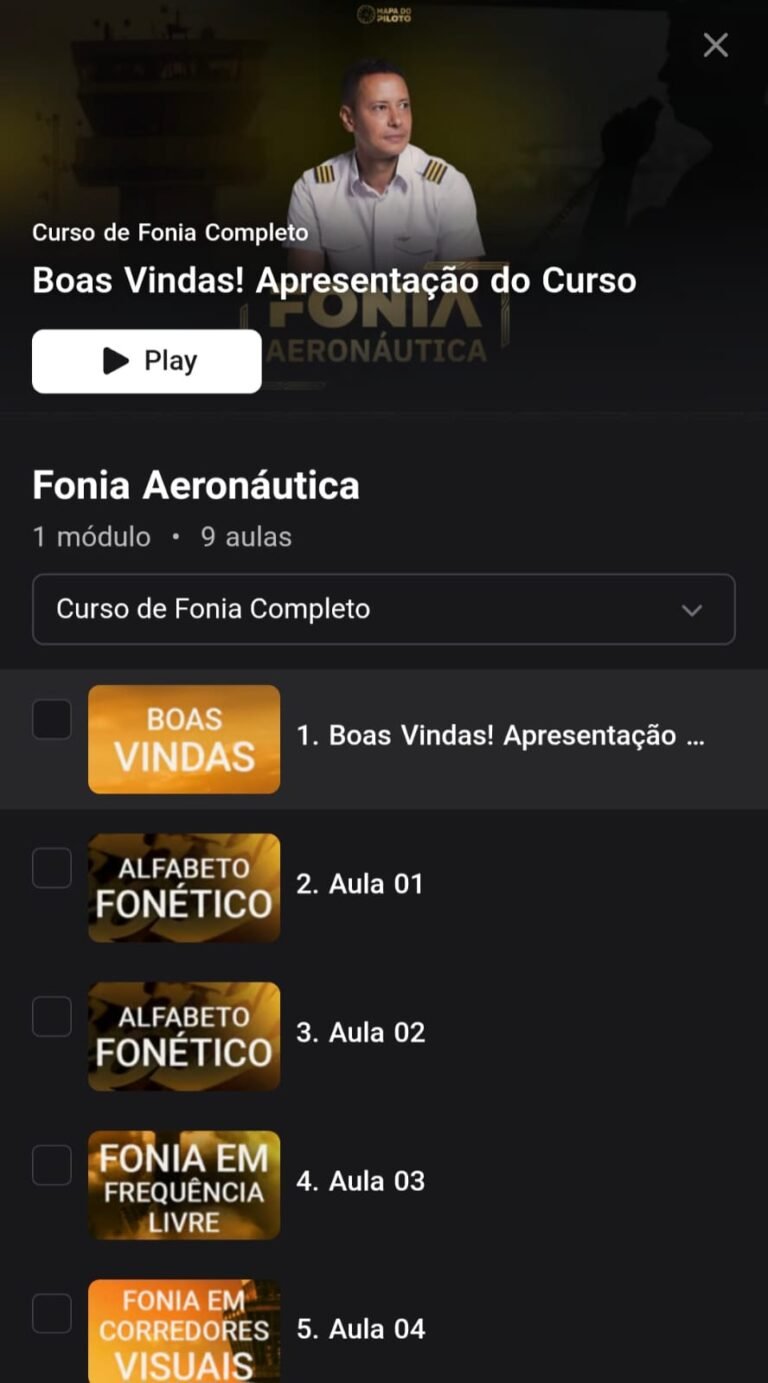
Task: Mark lesson 1 Boas Vindas as completed
Action: coord(52,719)
